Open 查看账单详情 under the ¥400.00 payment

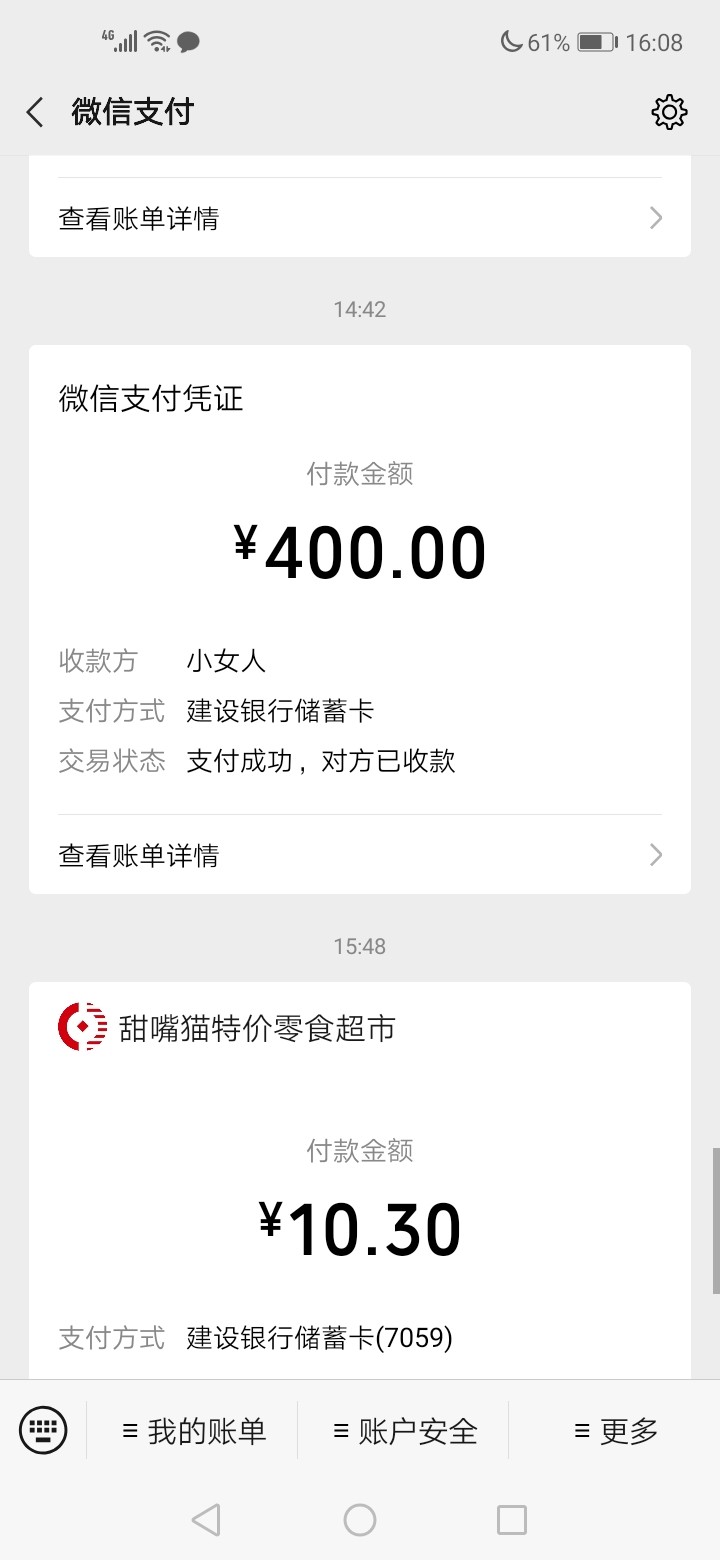tap(360, 855)
